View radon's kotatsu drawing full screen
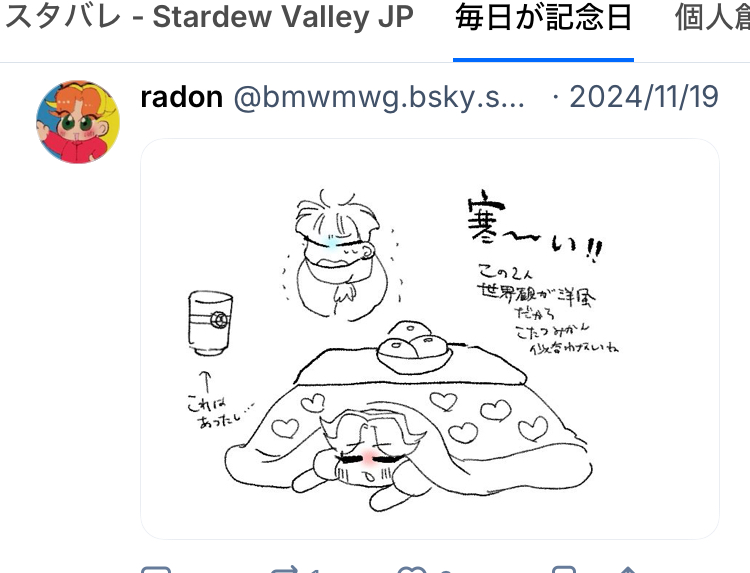The height and width of the screenshot is (573, 750). tap(430, 338)
